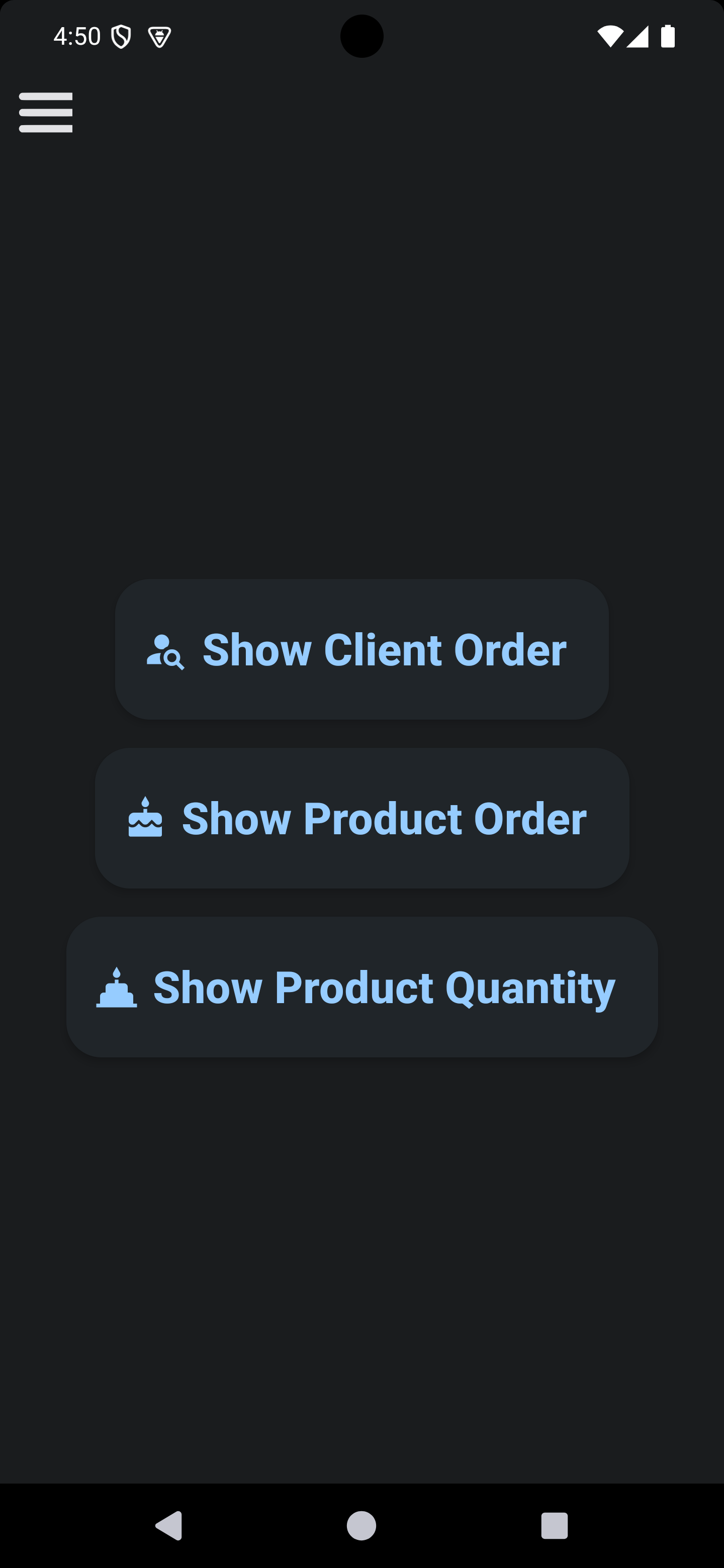Open recent apps from the navigation bar
This screenshot has height=1568, width=724.
554,1525
